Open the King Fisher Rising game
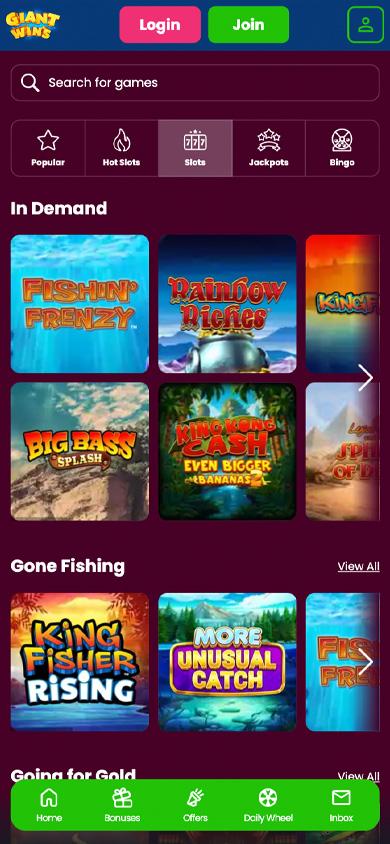 click(80, 662)
